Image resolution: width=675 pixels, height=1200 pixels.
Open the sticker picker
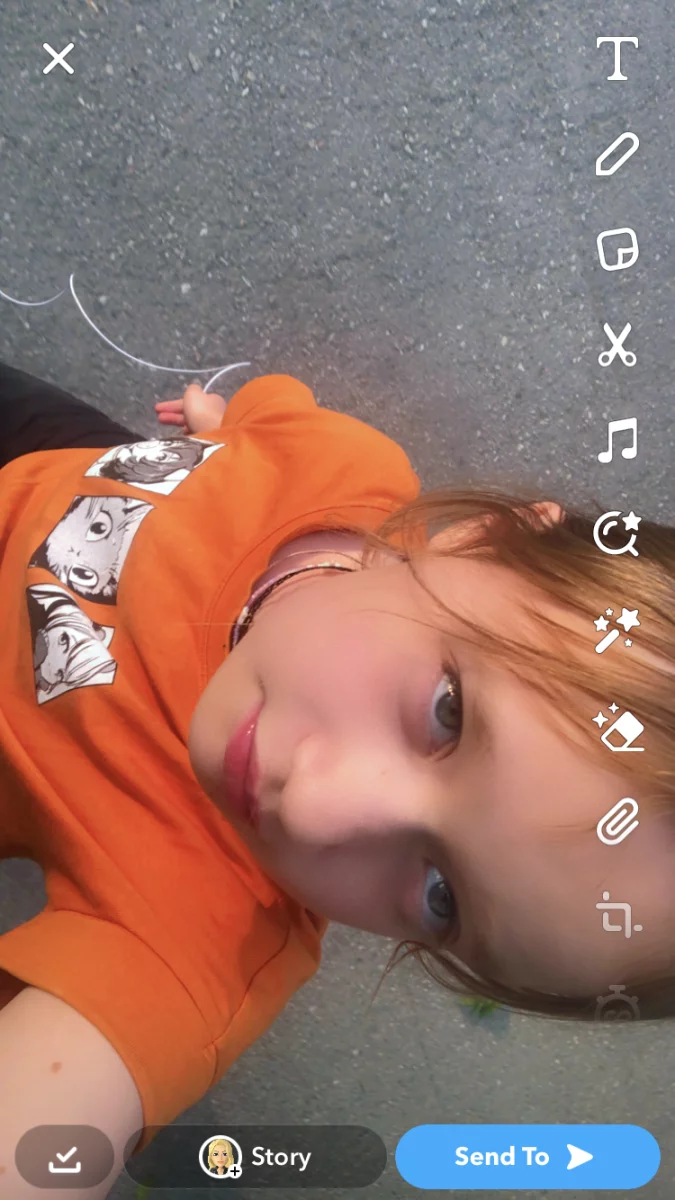tap(618, 249)
